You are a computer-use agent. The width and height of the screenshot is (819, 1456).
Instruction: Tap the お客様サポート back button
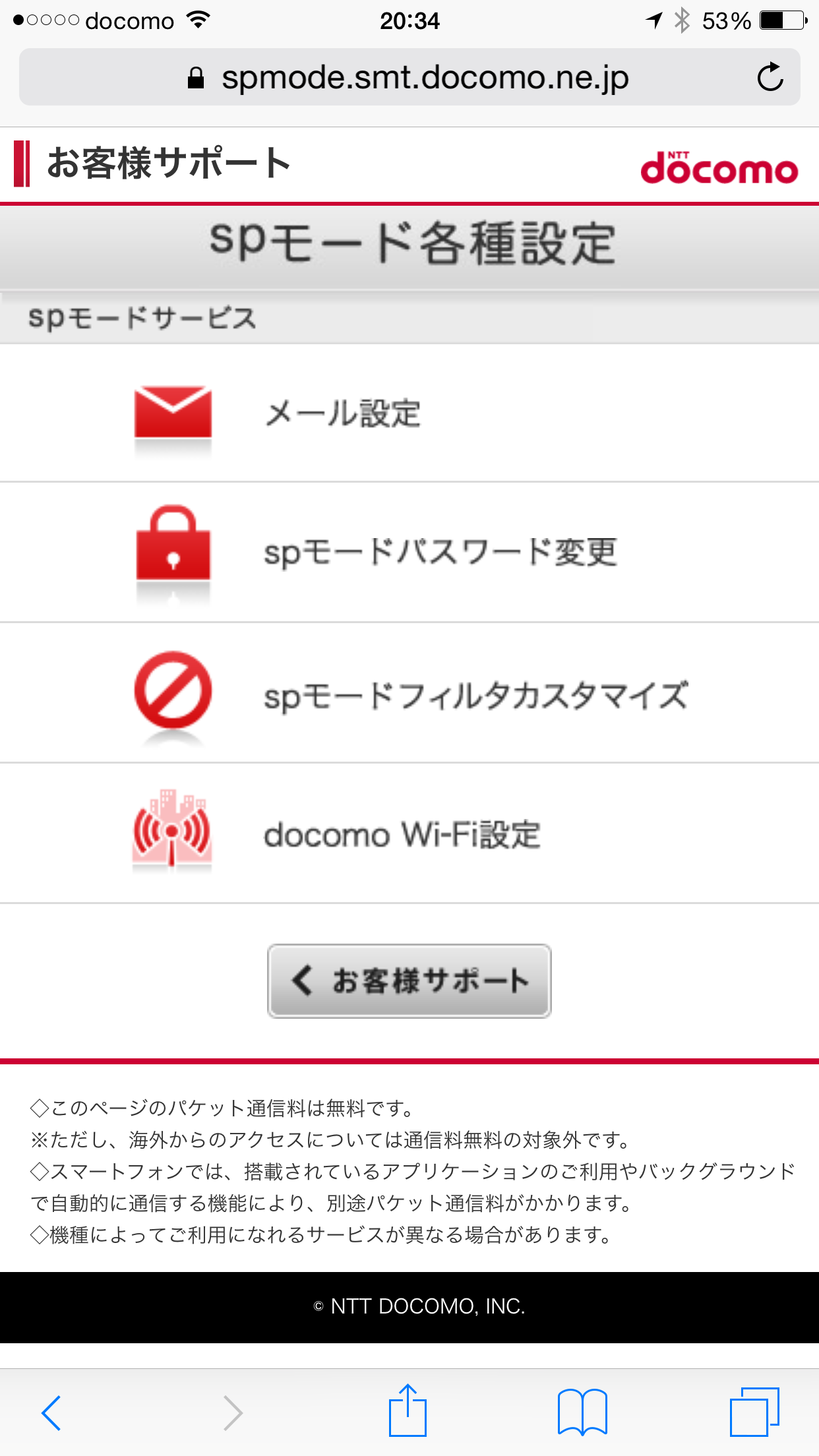point(409,981)
